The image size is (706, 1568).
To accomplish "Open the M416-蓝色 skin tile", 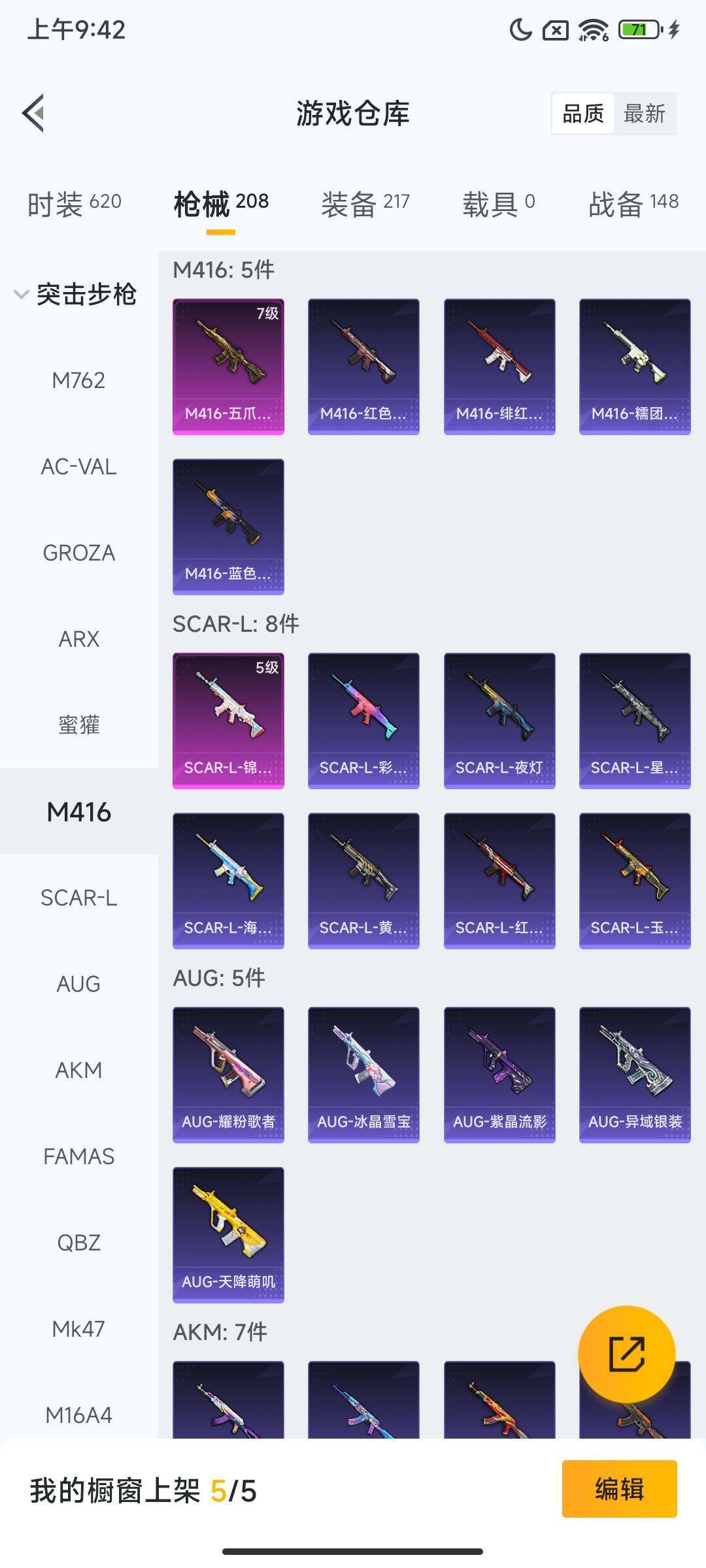I will tap(228, 526).
